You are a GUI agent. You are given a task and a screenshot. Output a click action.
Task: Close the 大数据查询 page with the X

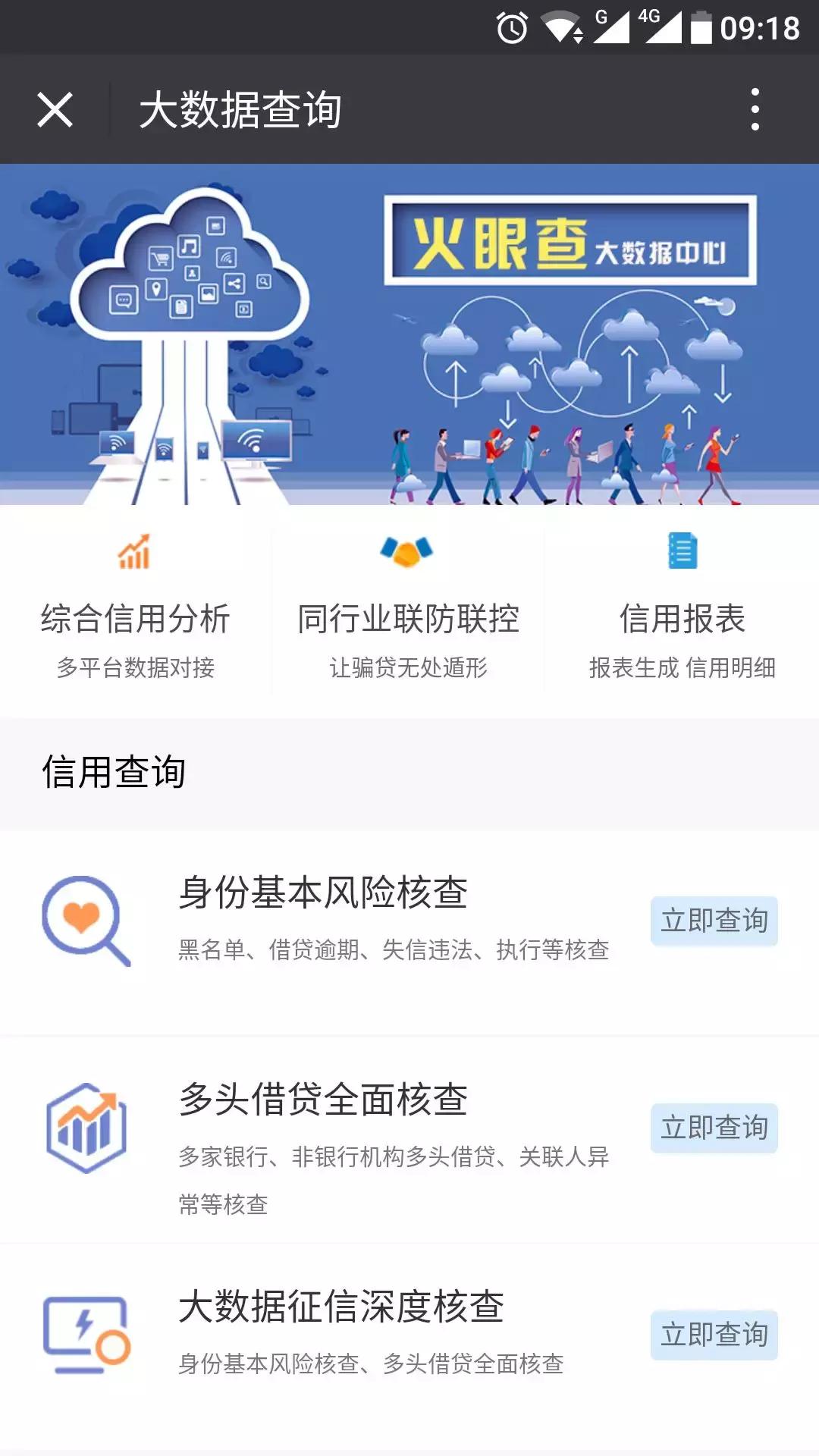pyautogui.click(x=55, y=110)
